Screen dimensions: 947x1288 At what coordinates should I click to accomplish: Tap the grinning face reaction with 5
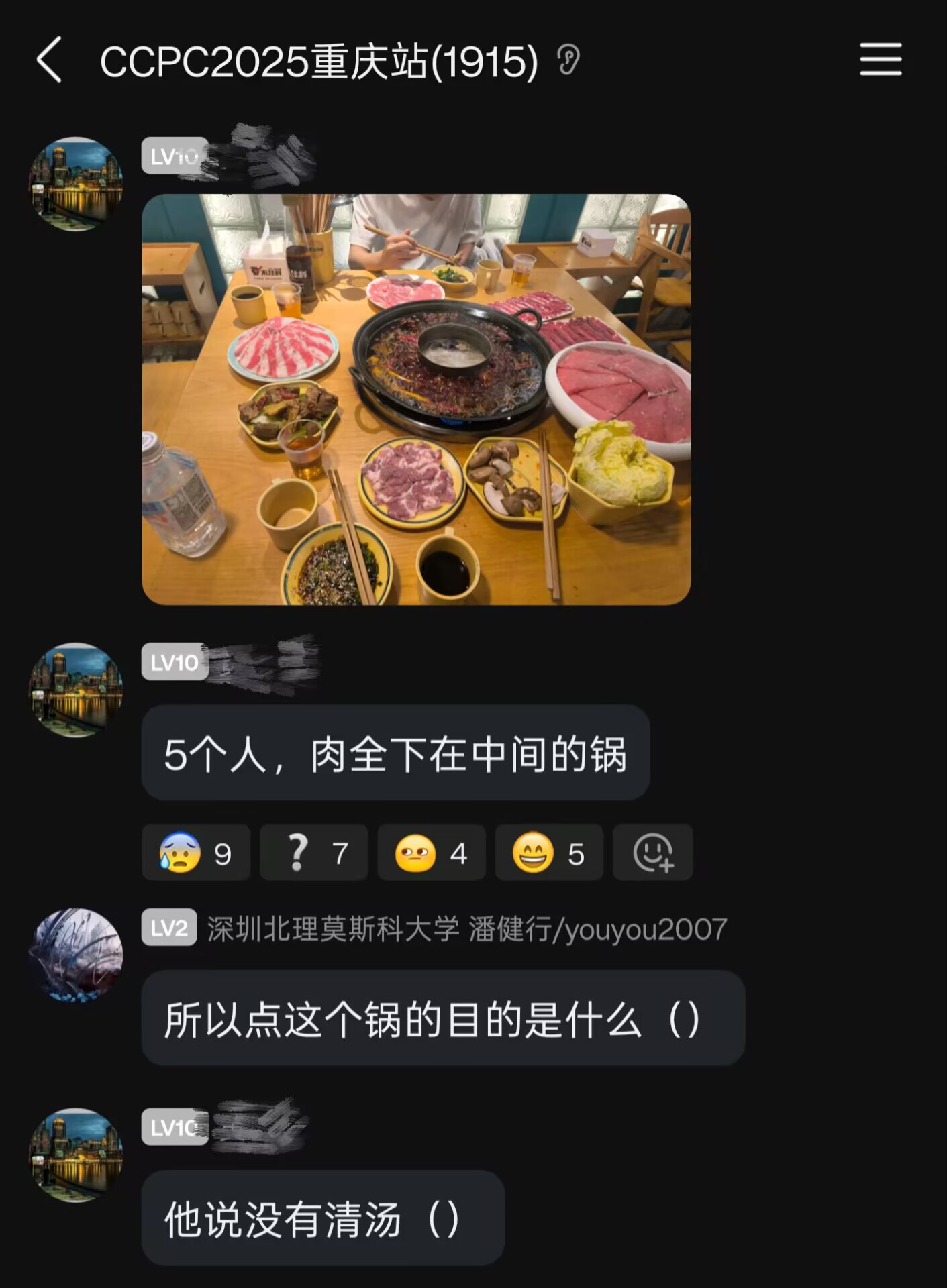[549, 853]
